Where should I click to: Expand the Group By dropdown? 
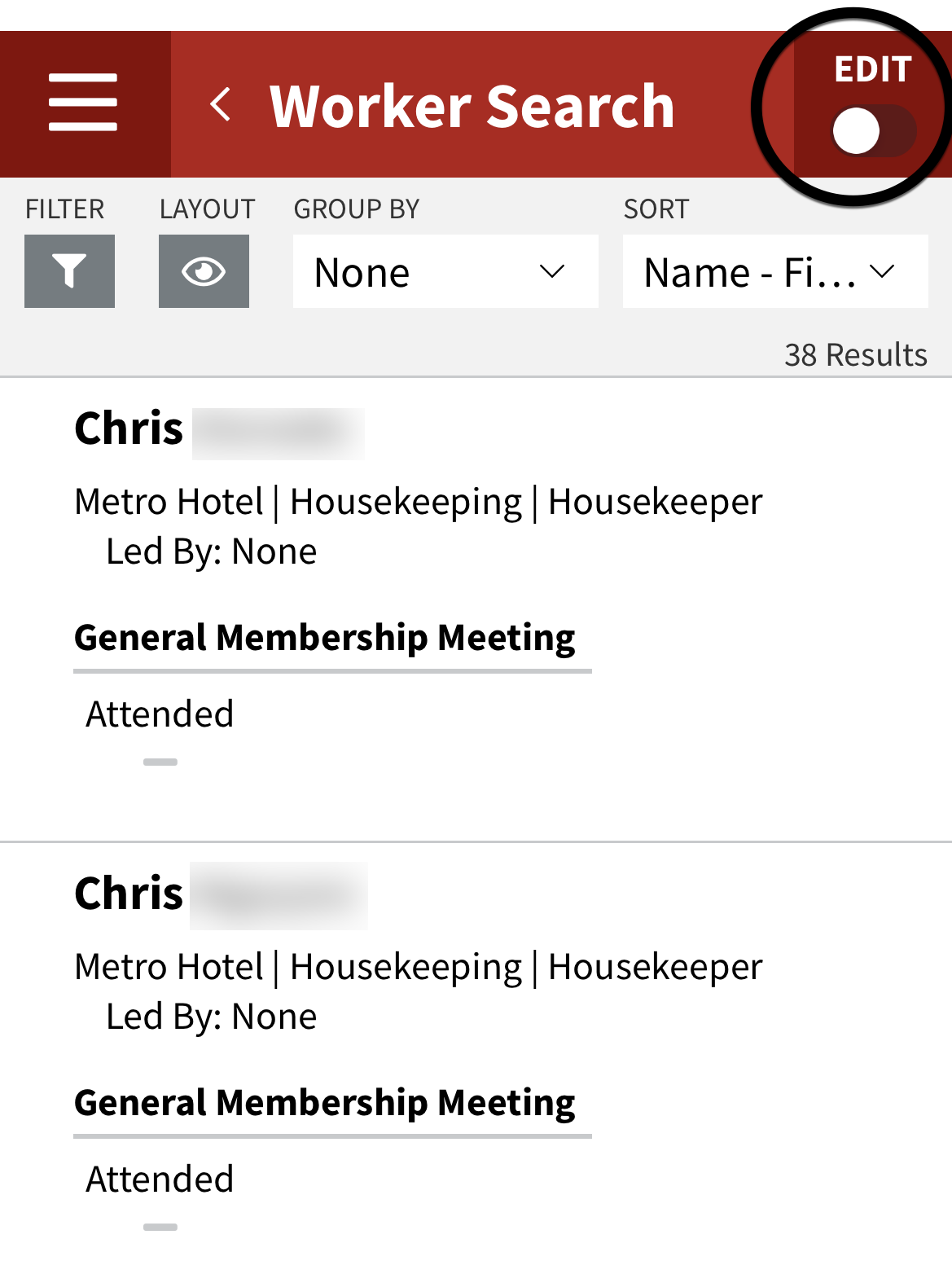[445, 272]
